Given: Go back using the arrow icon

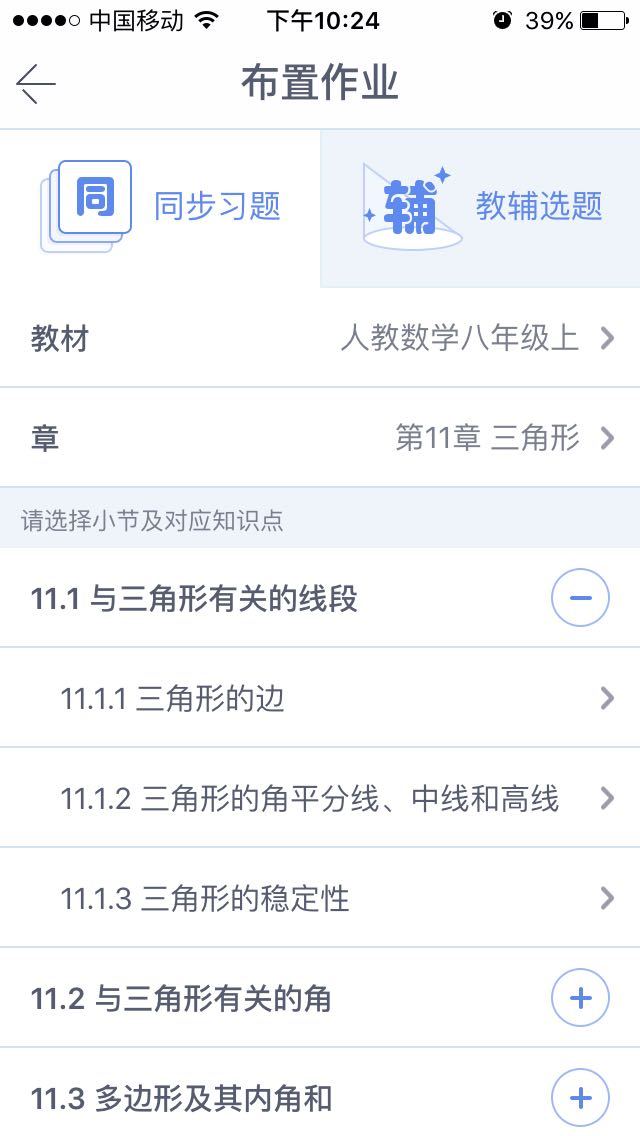Looking at the screenshot, I should [x=36, y=84].
